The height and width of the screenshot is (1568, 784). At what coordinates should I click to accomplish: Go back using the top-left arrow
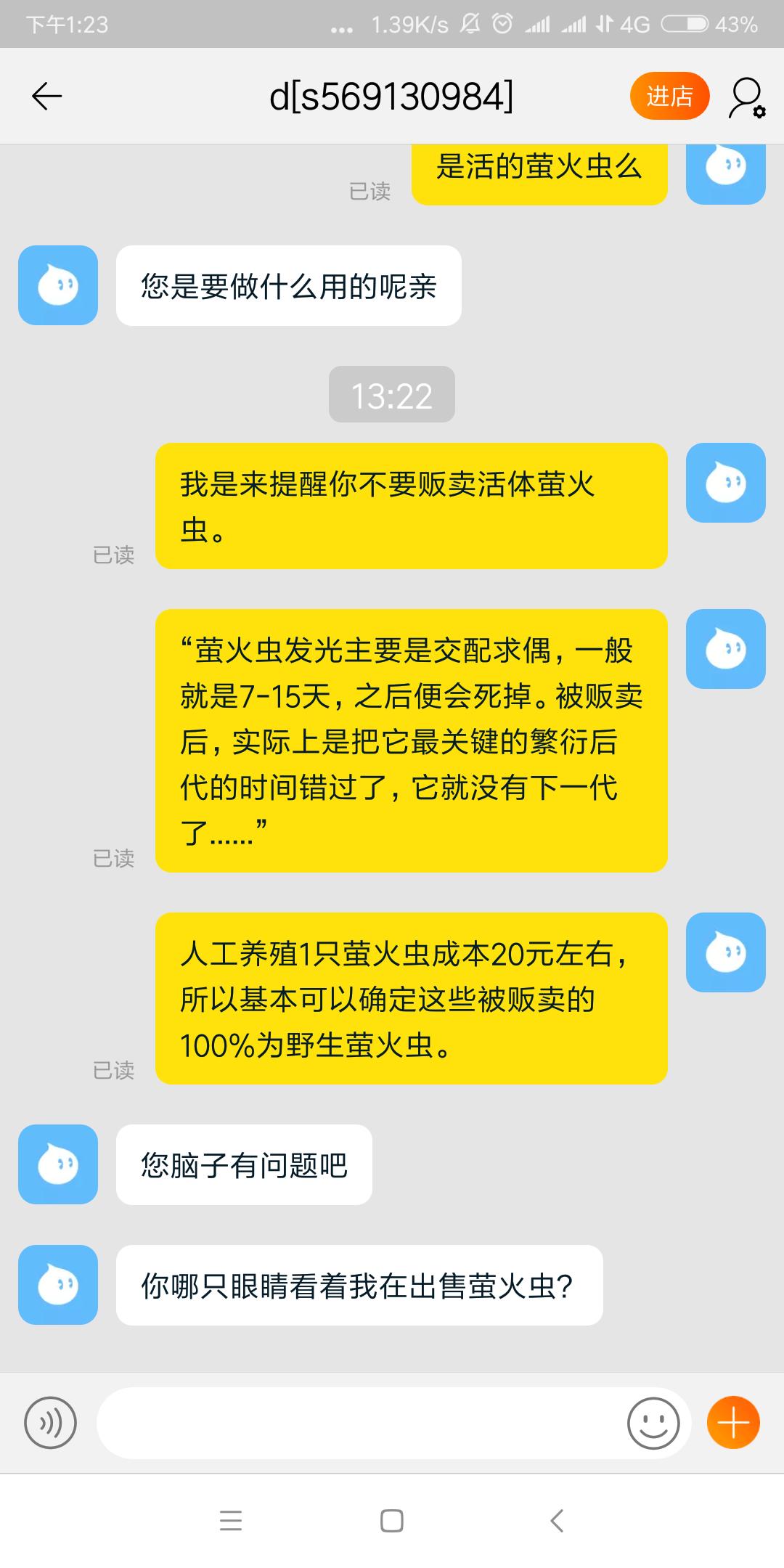tap(47, 96)
